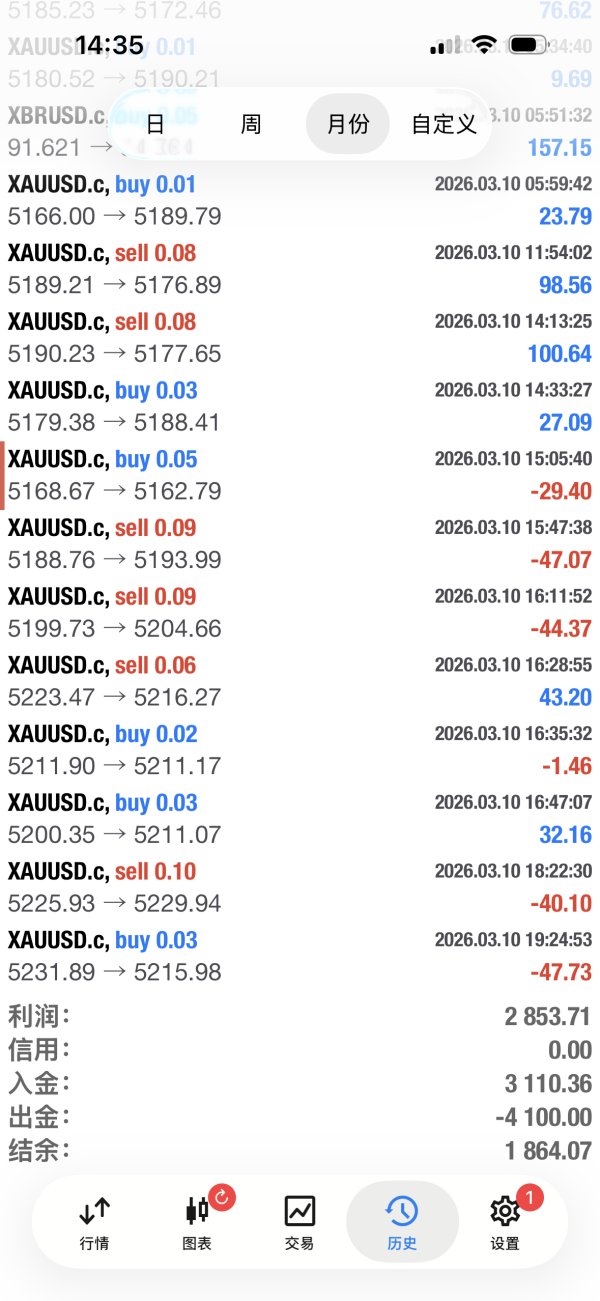Switch to the 日 period filter
The width and height of the screenshot is (600, 1301).
tap(155, 124)
